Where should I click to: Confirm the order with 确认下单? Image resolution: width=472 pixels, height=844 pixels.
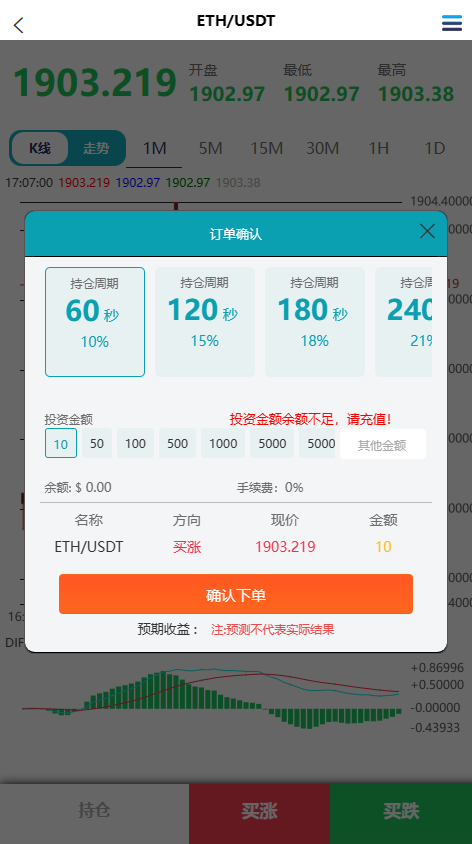point(236,594)
